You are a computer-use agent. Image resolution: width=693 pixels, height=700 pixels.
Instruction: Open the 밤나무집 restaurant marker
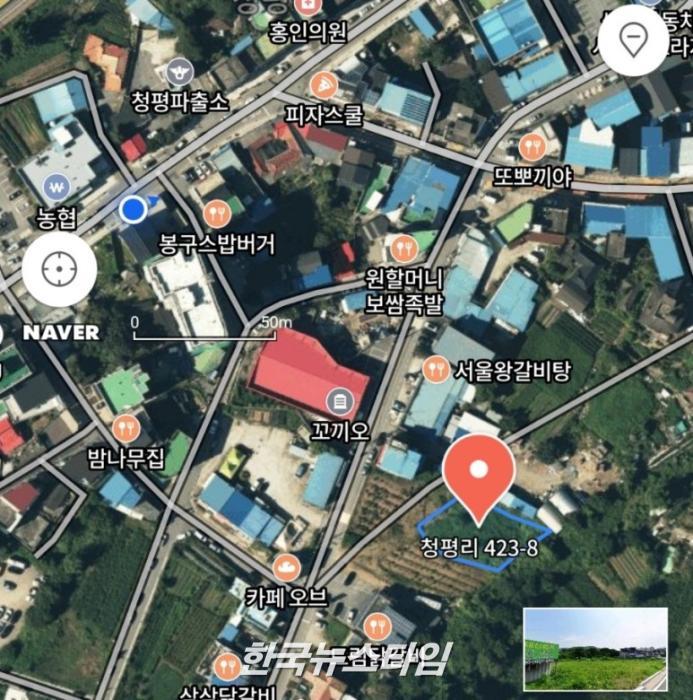click(x=126, y=429)
